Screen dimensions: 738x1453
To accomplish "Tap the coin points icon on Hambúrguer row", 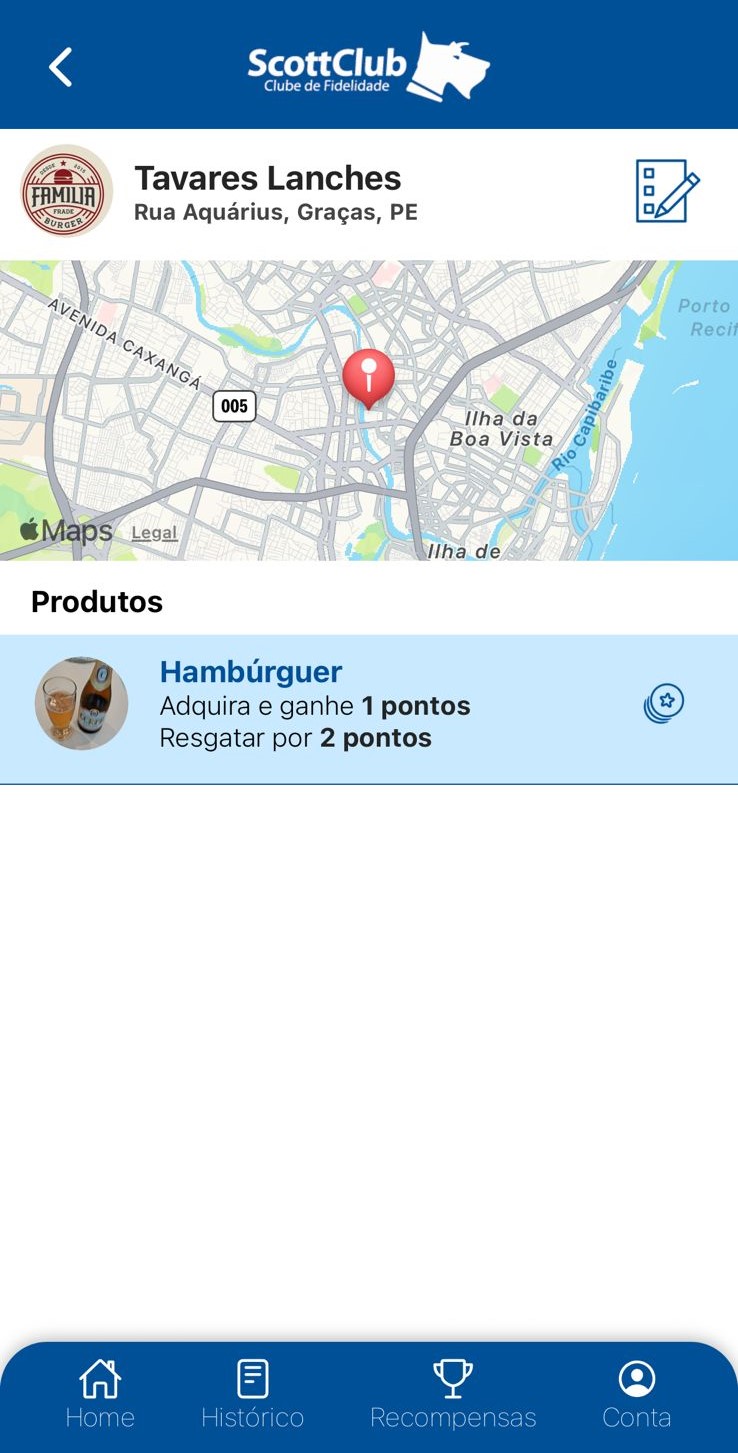I will tap(663, 703).
